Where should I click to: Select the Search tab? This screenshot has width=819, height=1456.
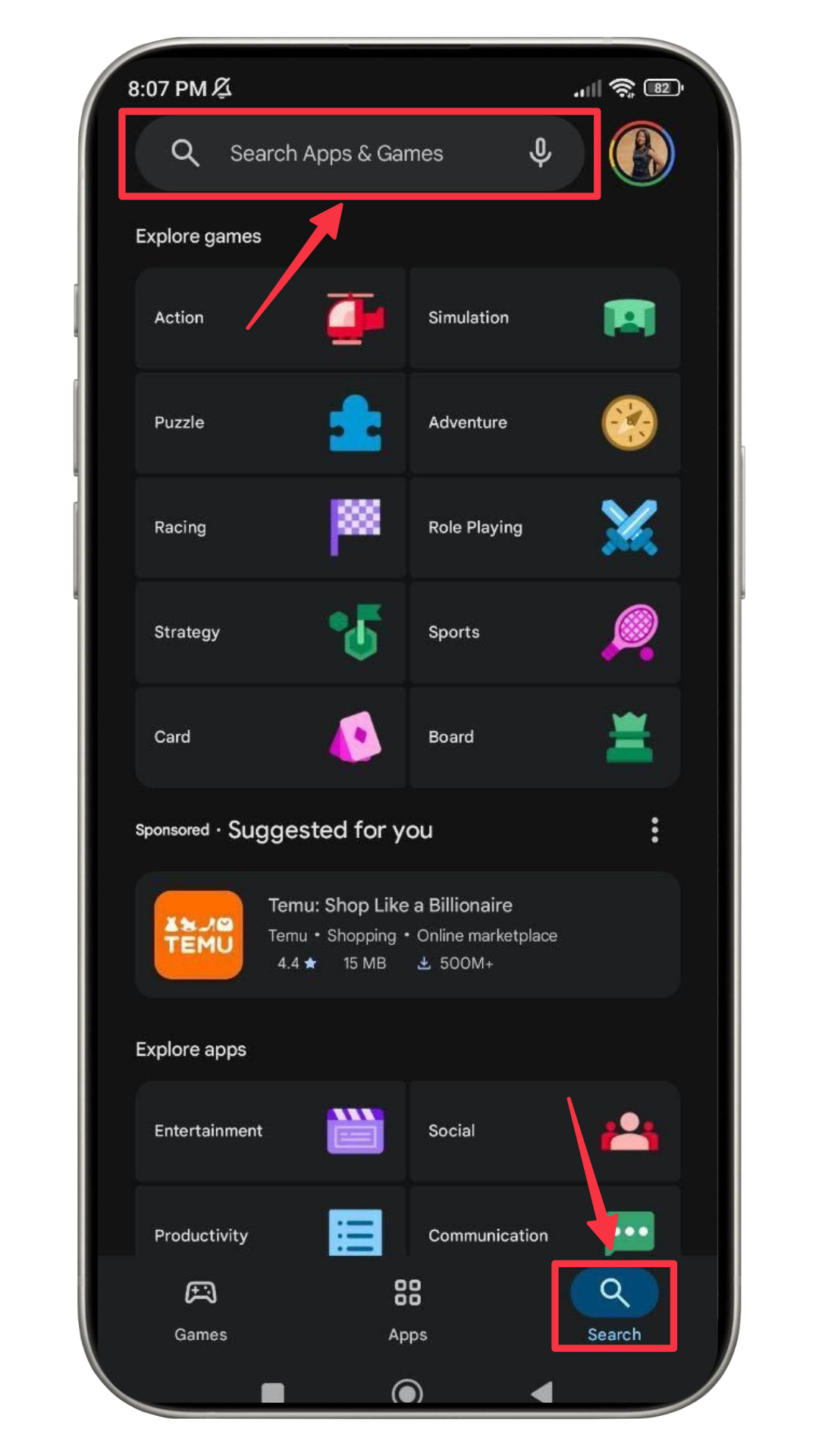click(614, 1307)
